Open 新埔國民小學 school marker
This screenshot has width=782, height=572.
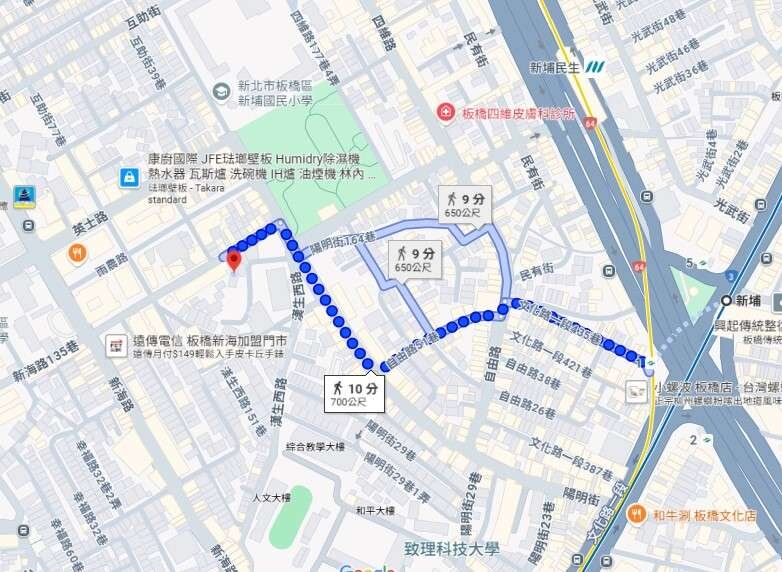[219, 93]
